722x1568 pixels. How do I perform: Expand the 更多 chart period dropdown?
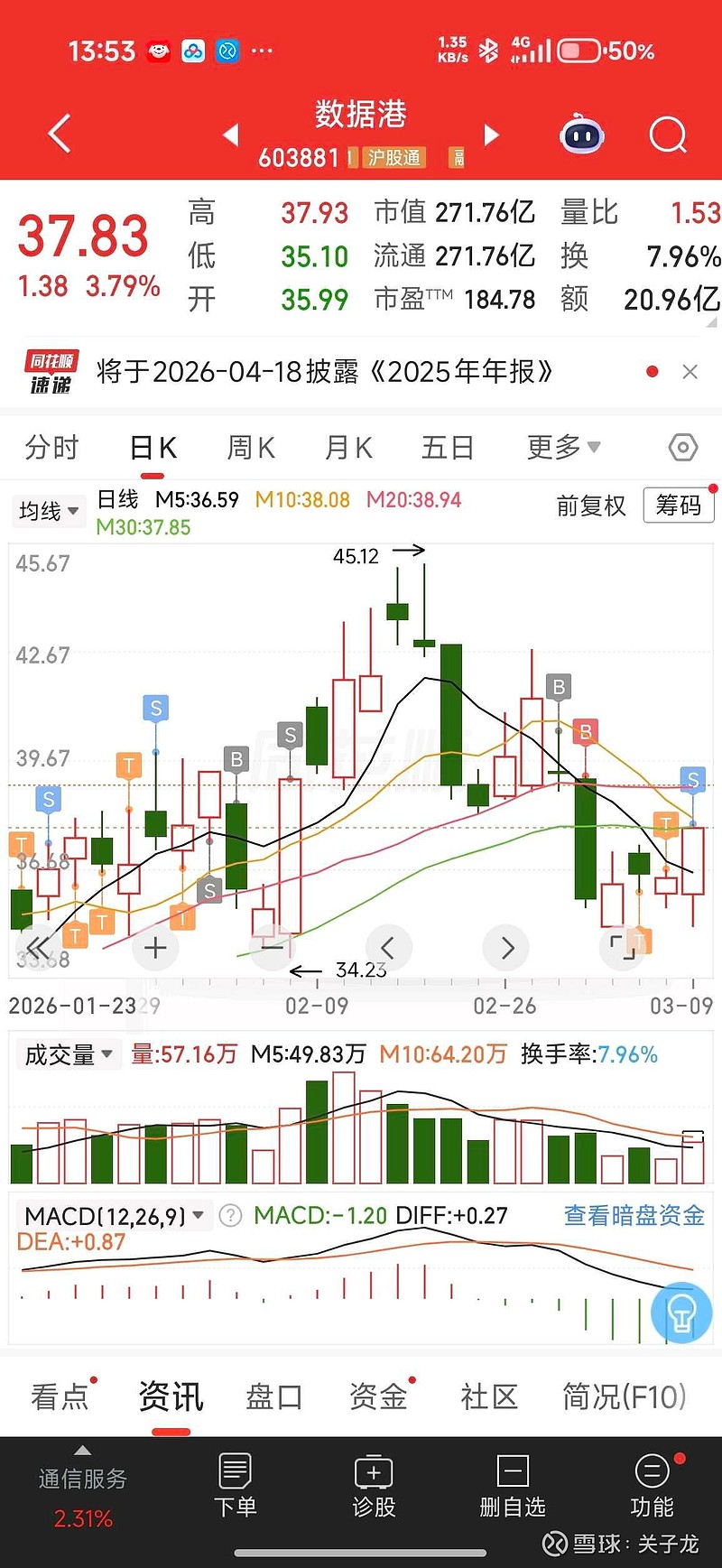click(563, 448)
